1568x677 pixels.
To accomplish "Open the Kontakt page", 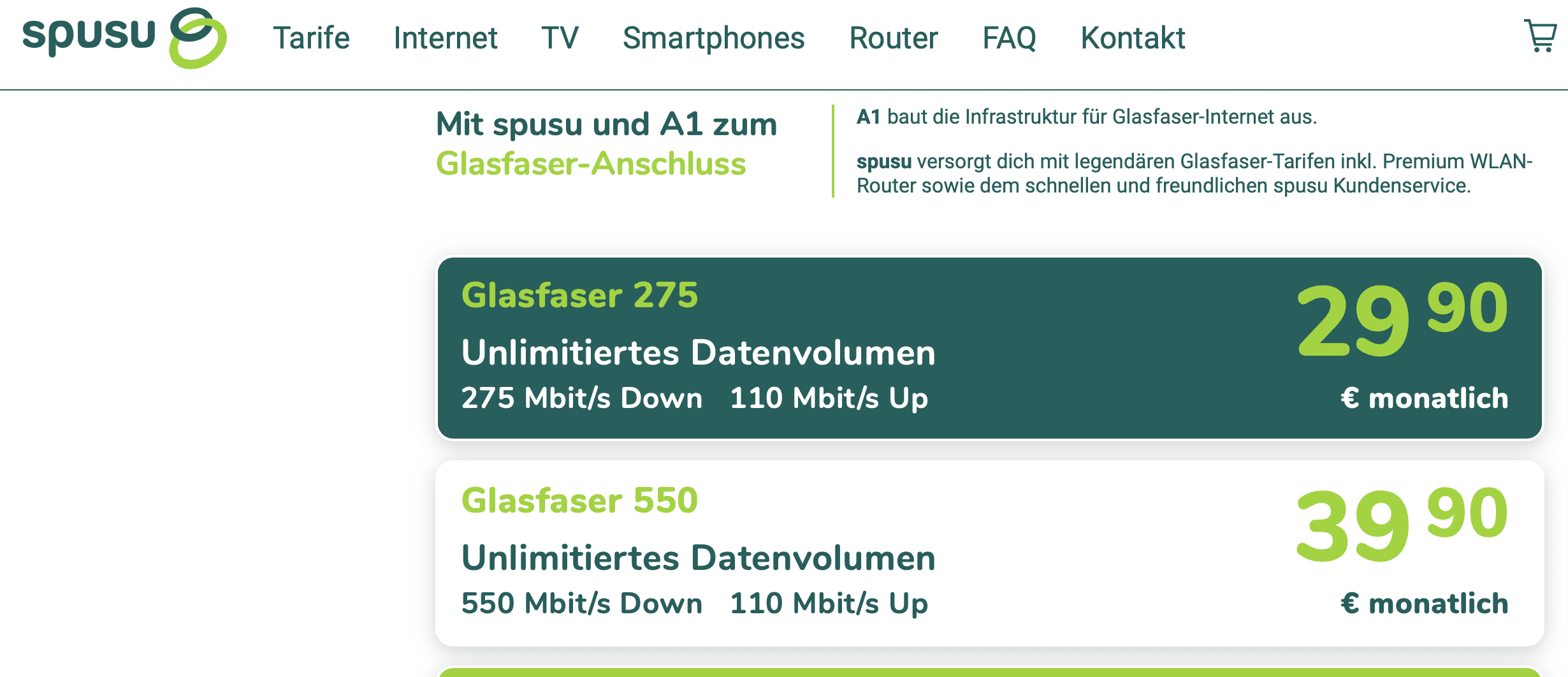I will (1133, 38).
